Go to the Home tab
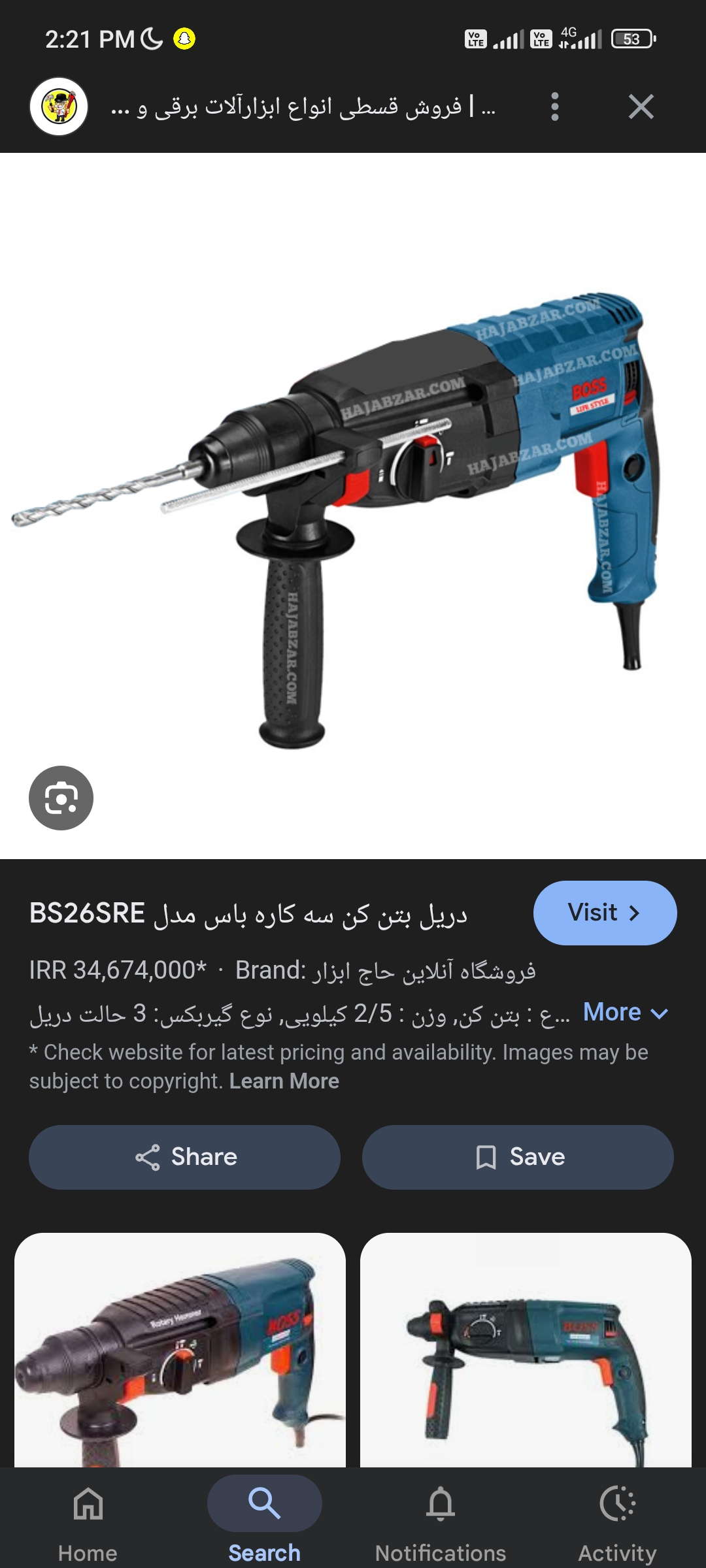This screenshot has width=706, height=1568. [x=88, y=1522]
